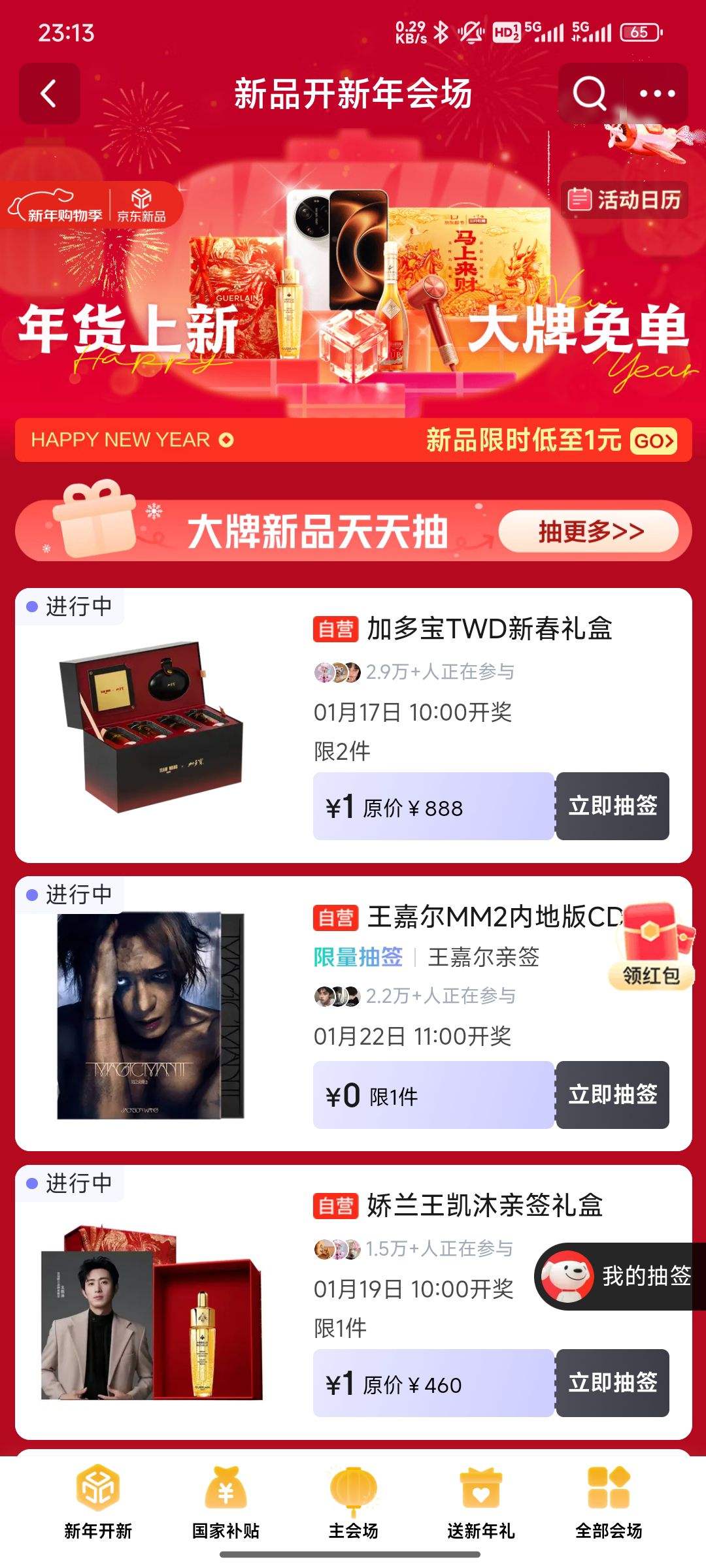Viewport: 706px width, 1568px height.
Task: 立即抽签 for 王嘉尔MM2内地版CD
Action: pyautogui.click(x=613, y=1096)
